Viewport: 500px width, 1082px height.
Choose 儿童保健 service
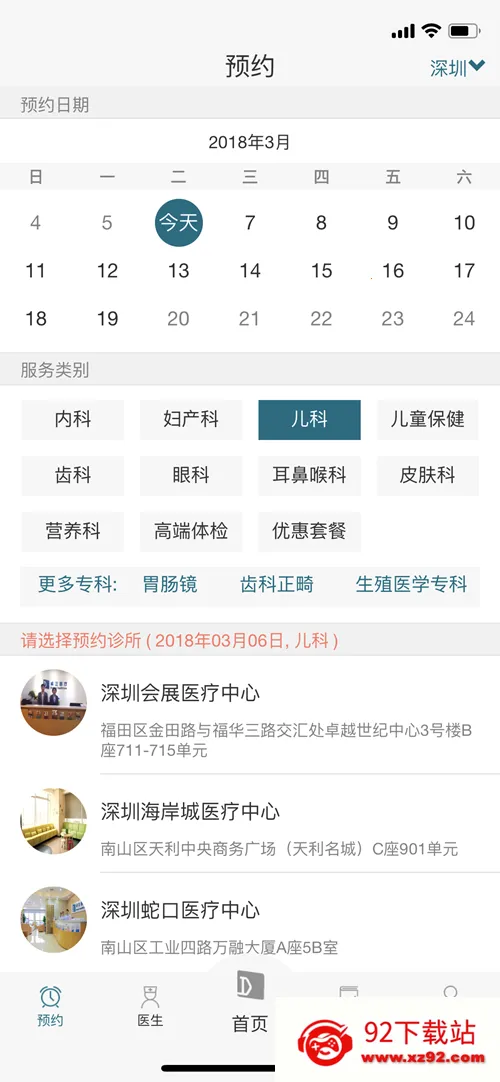click(x=428, y=420)
